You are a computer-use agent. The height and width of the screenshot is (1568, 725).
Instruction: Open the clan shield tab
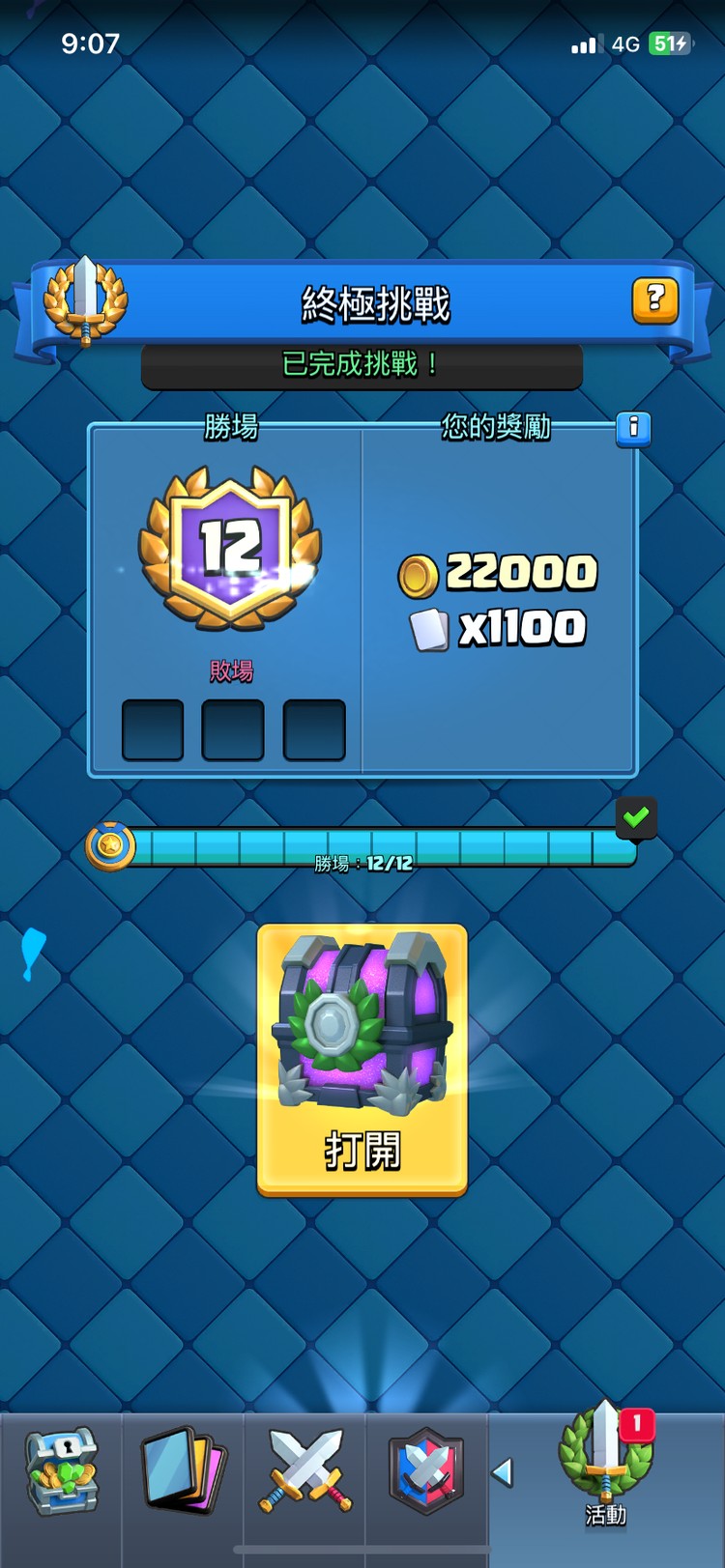[426, 1470]
